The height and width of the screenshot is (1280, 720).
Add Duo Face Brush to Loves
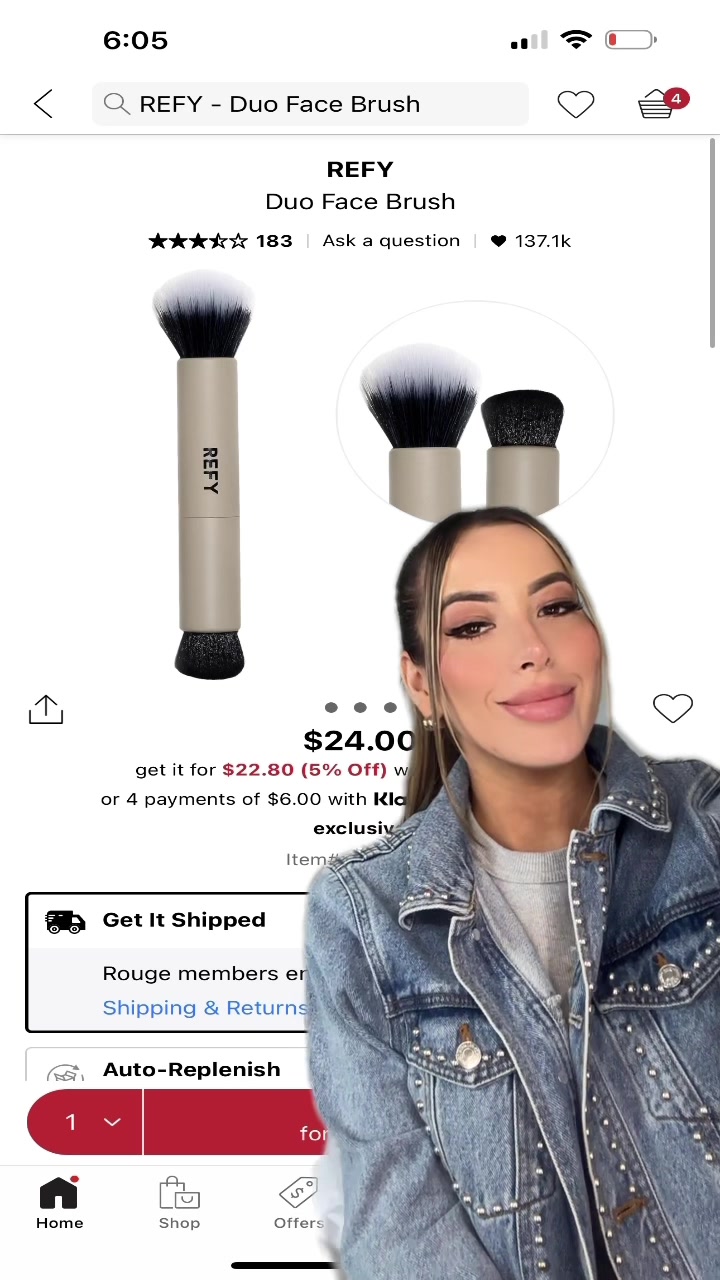coord(672,708)
